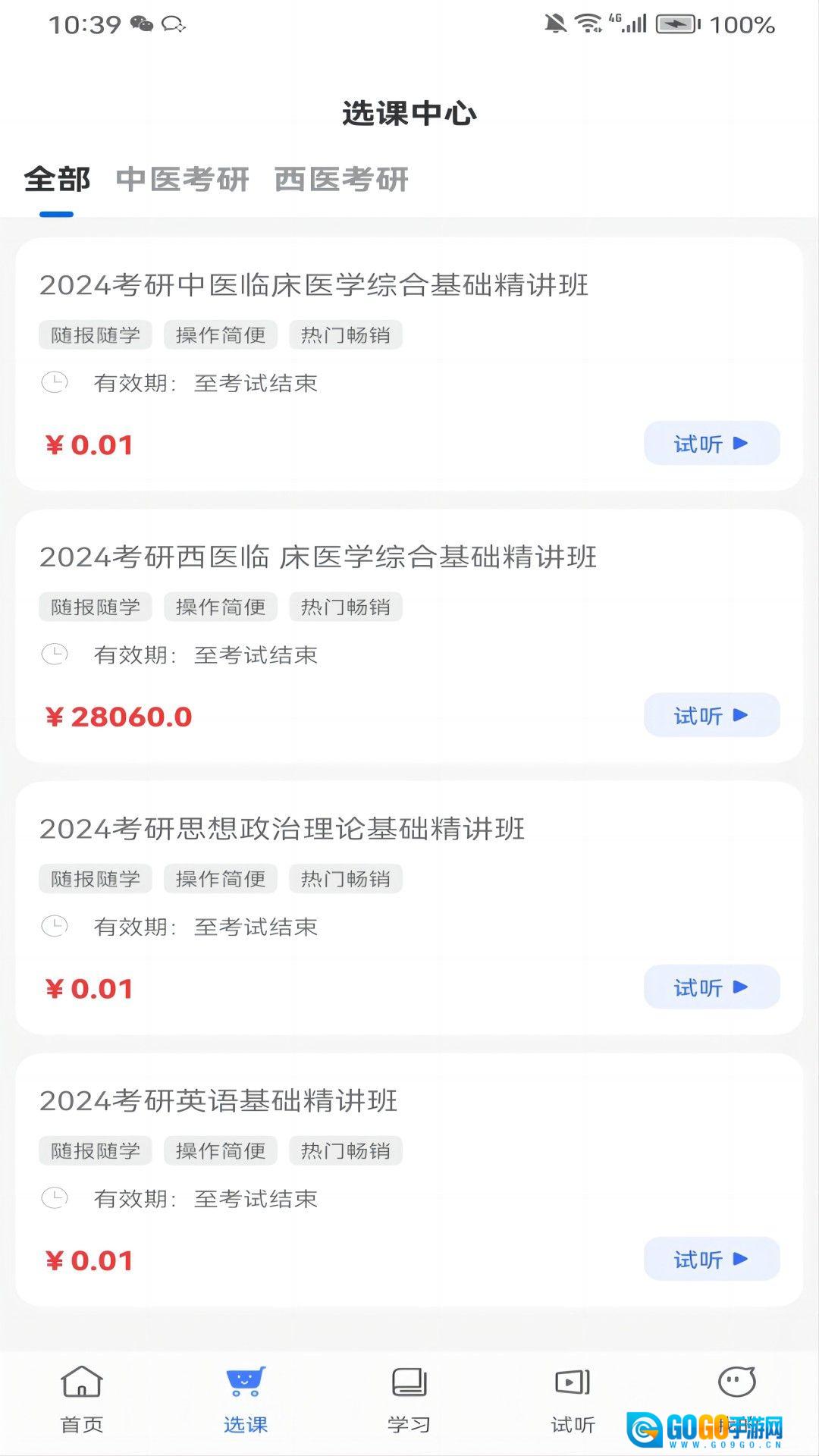Screen dimensions: 819x1456
Task: Select the 西医考研 tab
Action: coord(341,180)
